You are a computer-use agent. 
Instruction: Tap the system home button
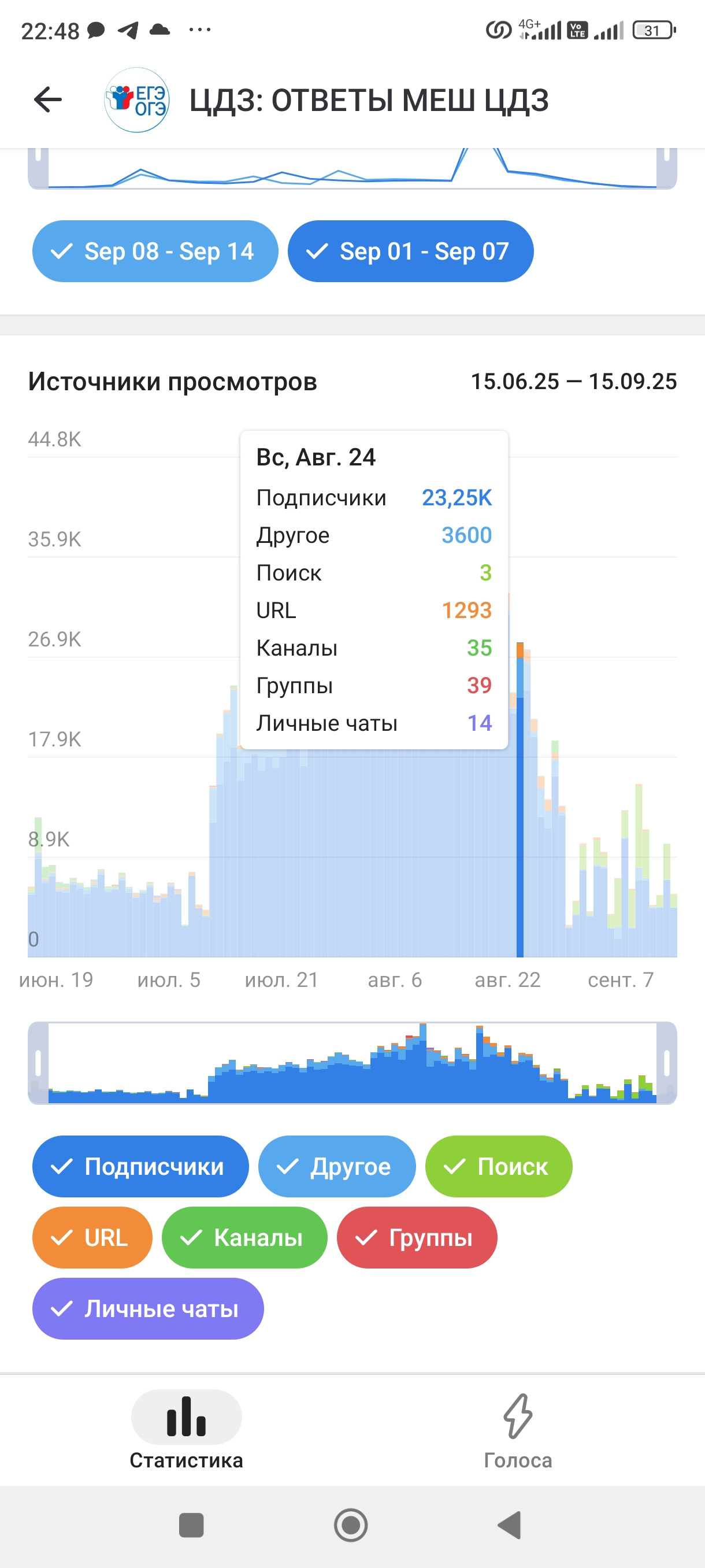(x=351, y=1525)
